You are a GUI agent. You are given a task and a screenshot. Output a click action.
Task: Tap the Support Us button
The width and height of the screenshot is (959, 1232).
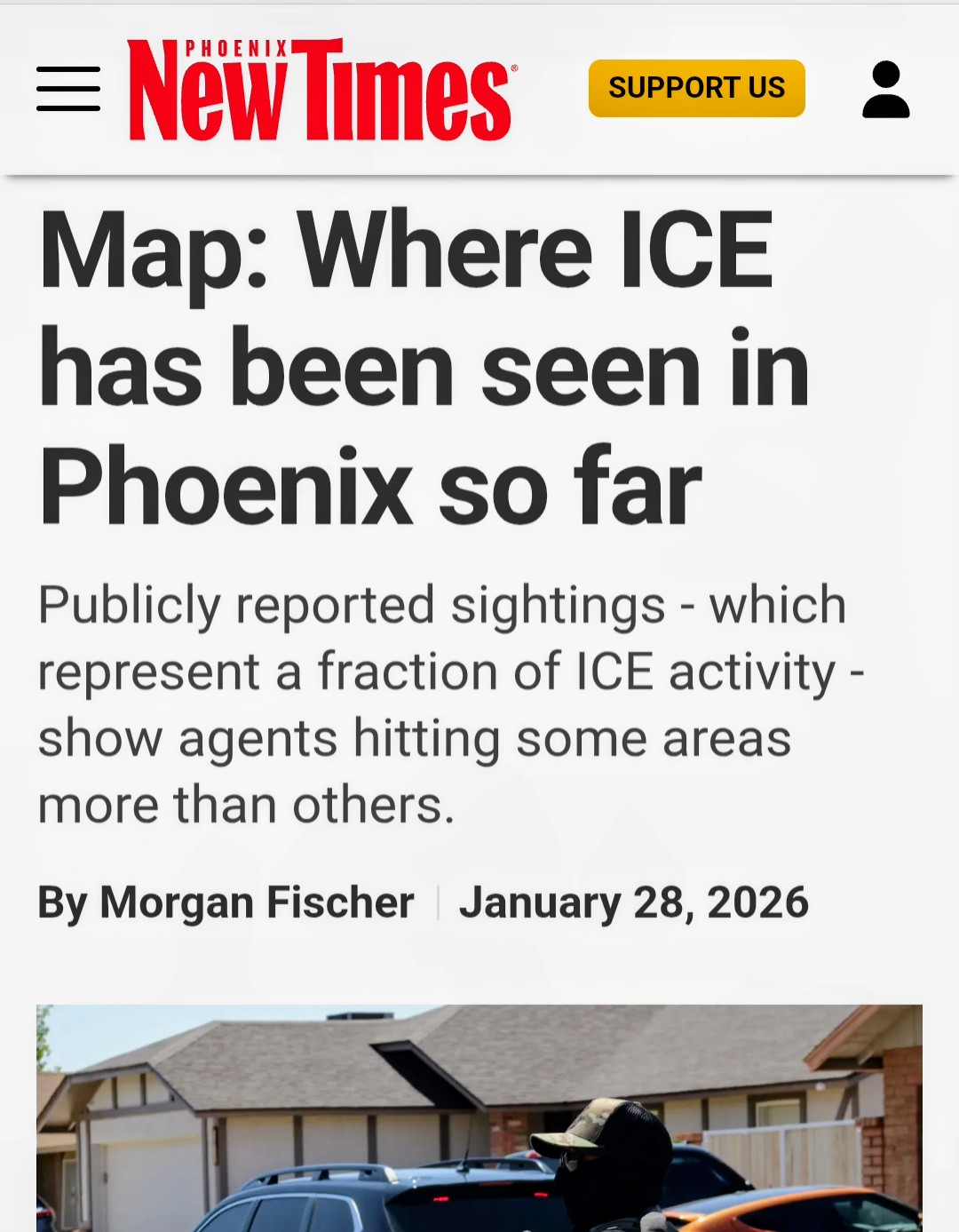tap(696, 88)
